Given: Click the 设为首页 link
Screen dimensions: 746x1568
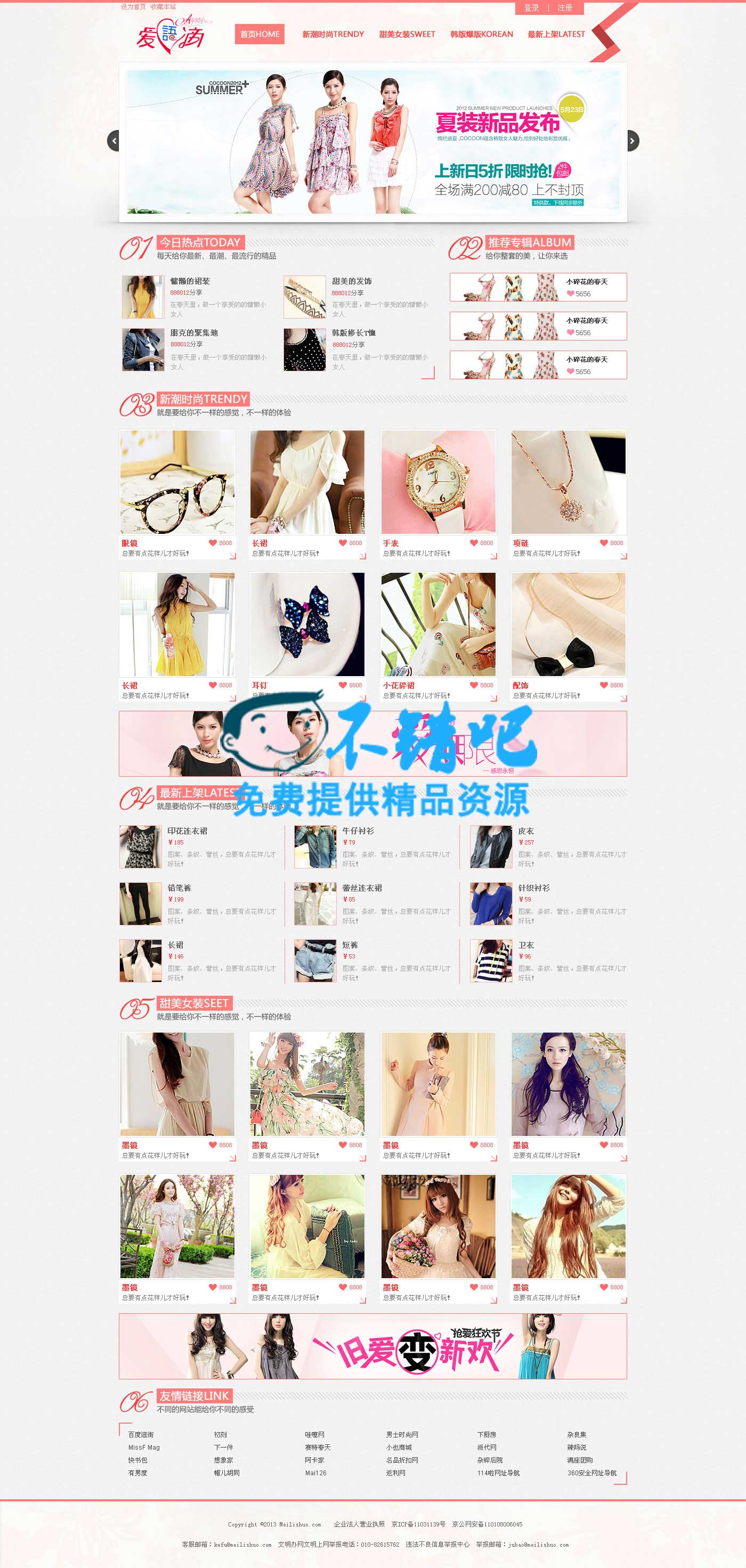Looking at the screenshot, I should click(x=133, y=7).
